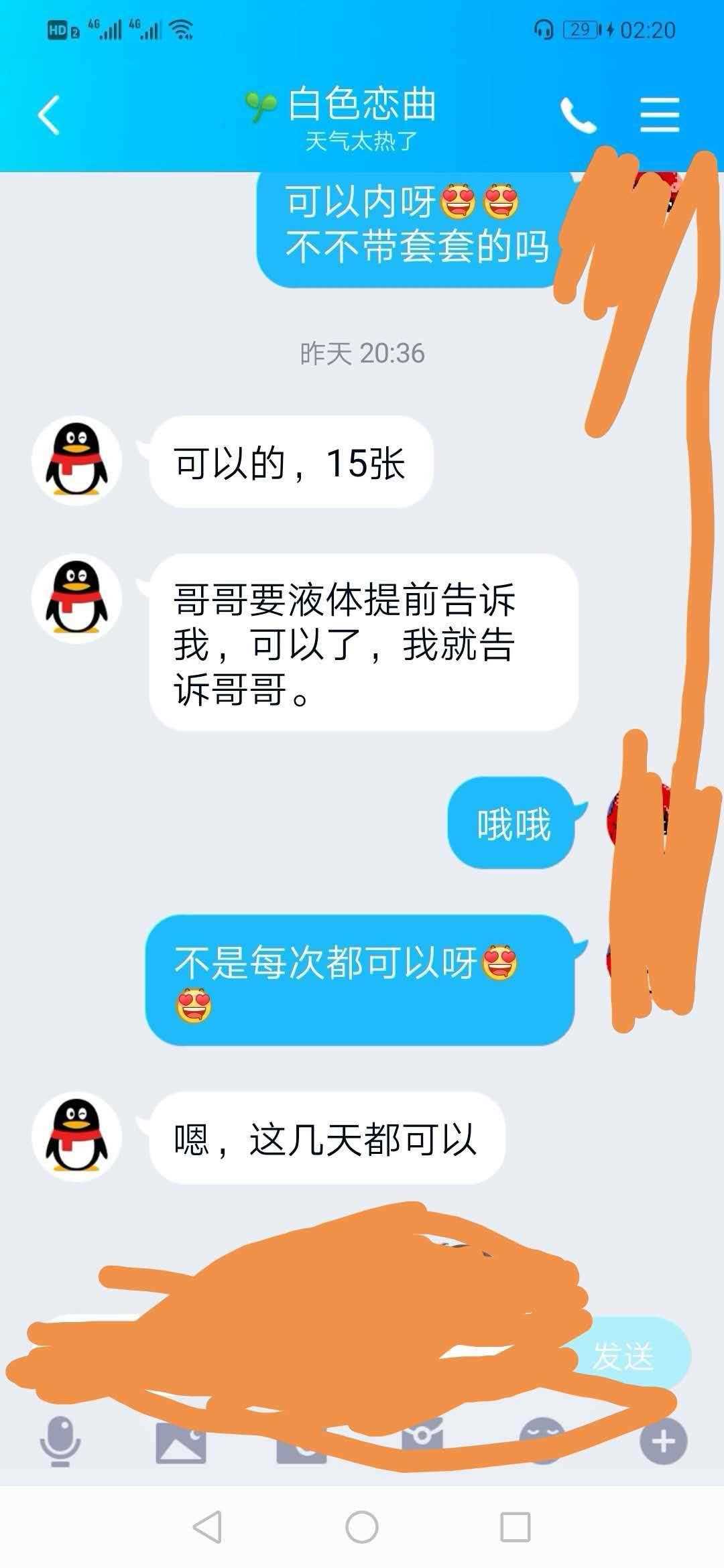Open the chat settings menu
The height and width of the screenshot is (1568, 724).
tap(660, 115)
